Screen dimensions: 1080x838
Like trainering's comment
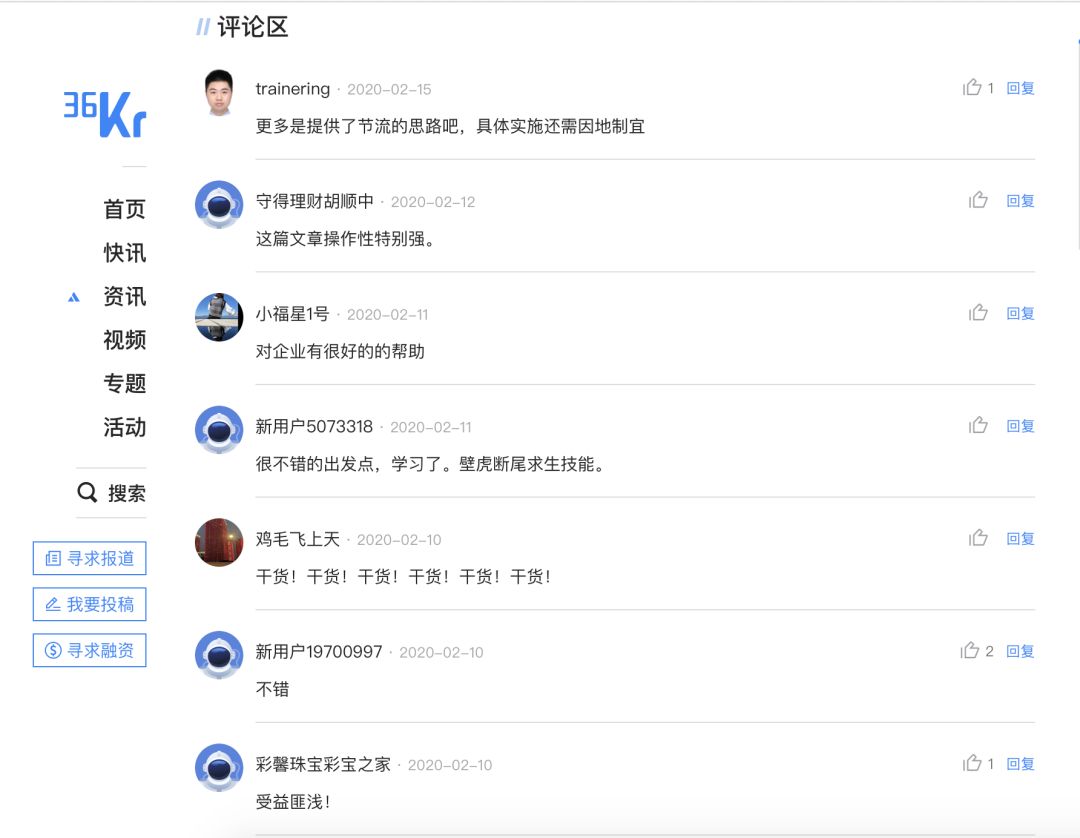tap(972, 88)
